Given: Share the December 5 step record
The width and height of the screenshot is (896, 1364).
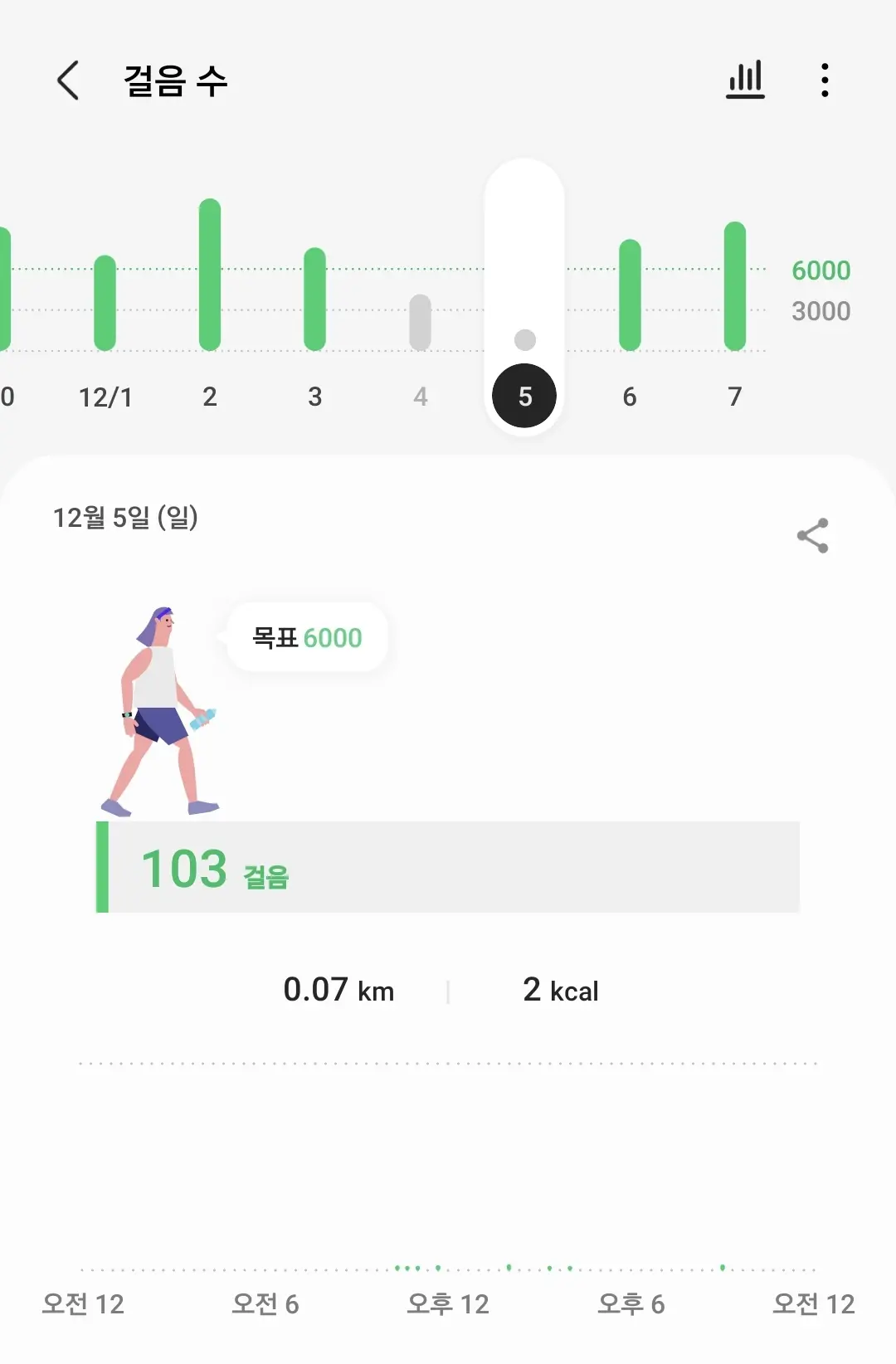Looking at the screenshot, I should (812, 535).
